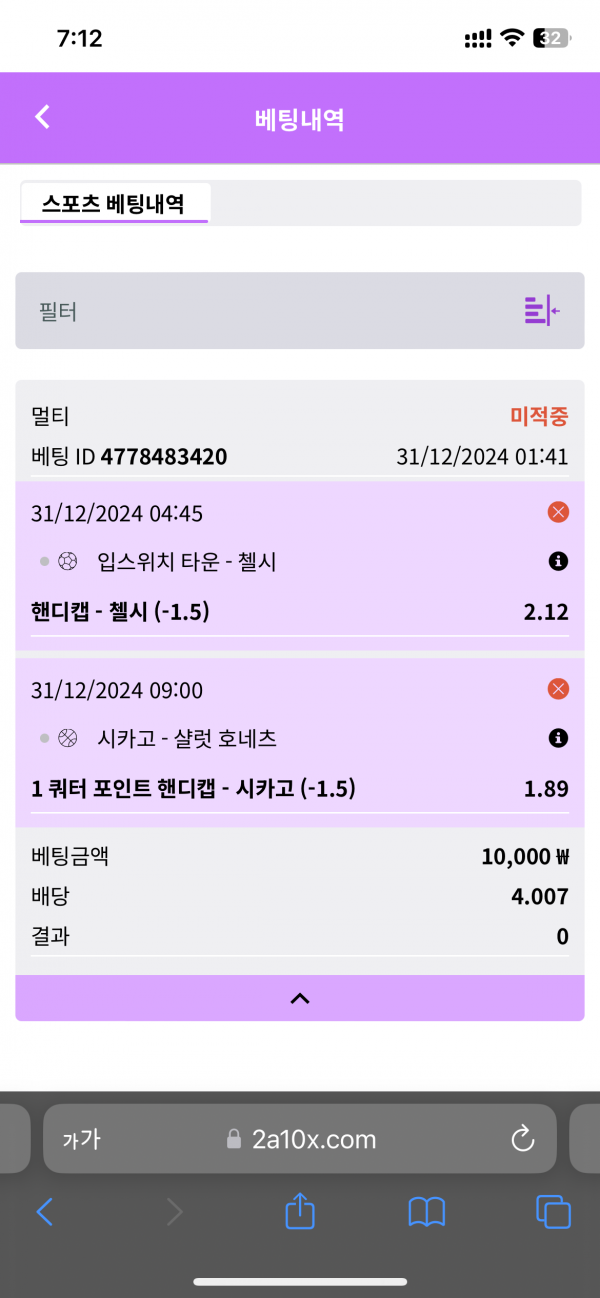Open Safari bookmarks
Viewport: 600px width, 1298px height.
click(x=427, y=1213)
